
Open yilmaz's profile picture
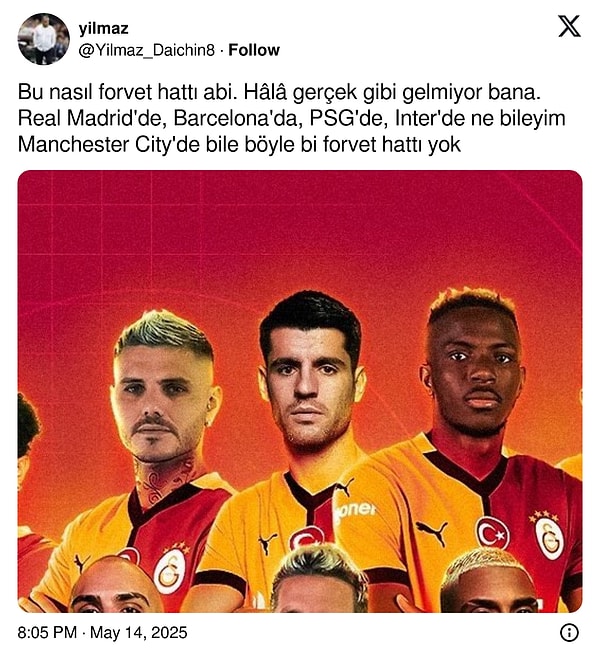pos(43,39)
